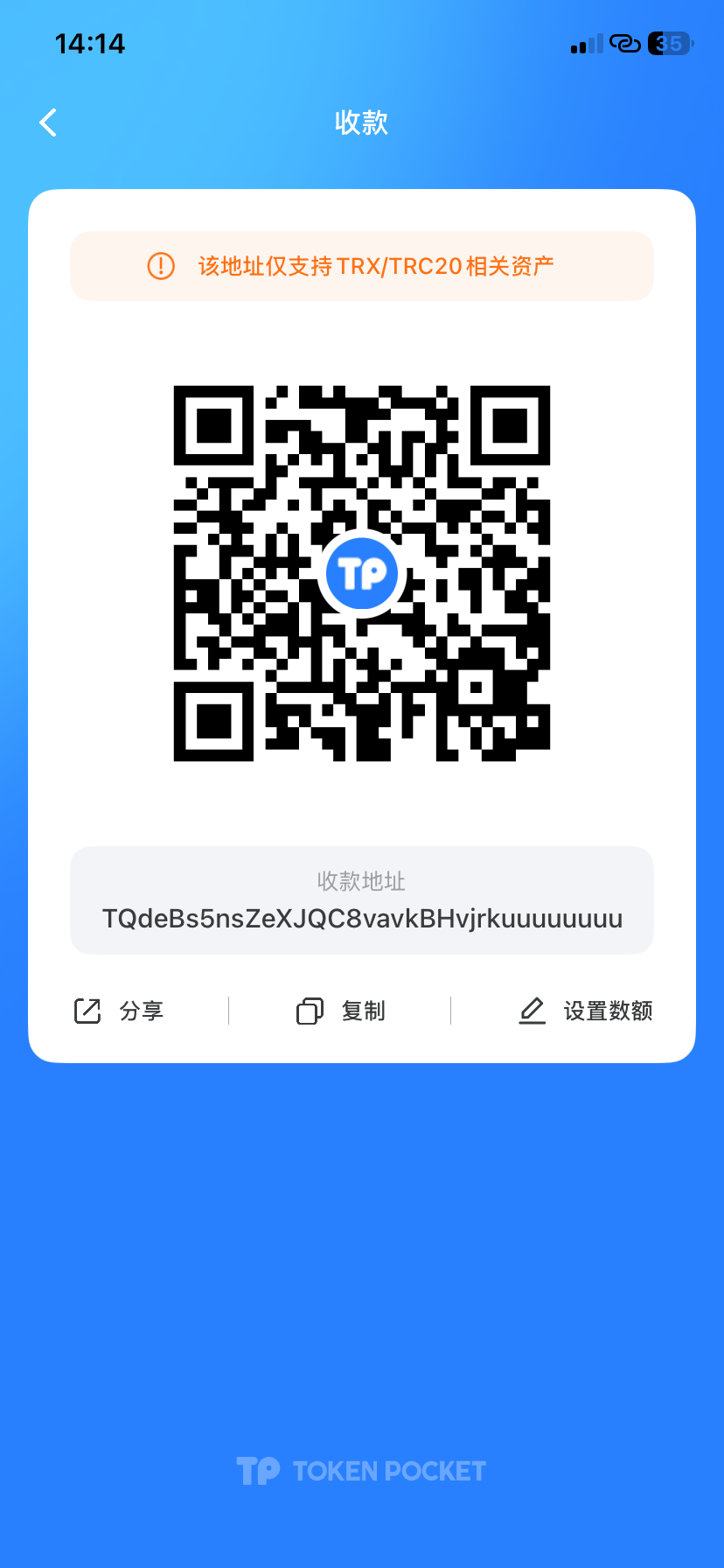
Task: Copy the address with 复制
Action: tap(341, 1011)
